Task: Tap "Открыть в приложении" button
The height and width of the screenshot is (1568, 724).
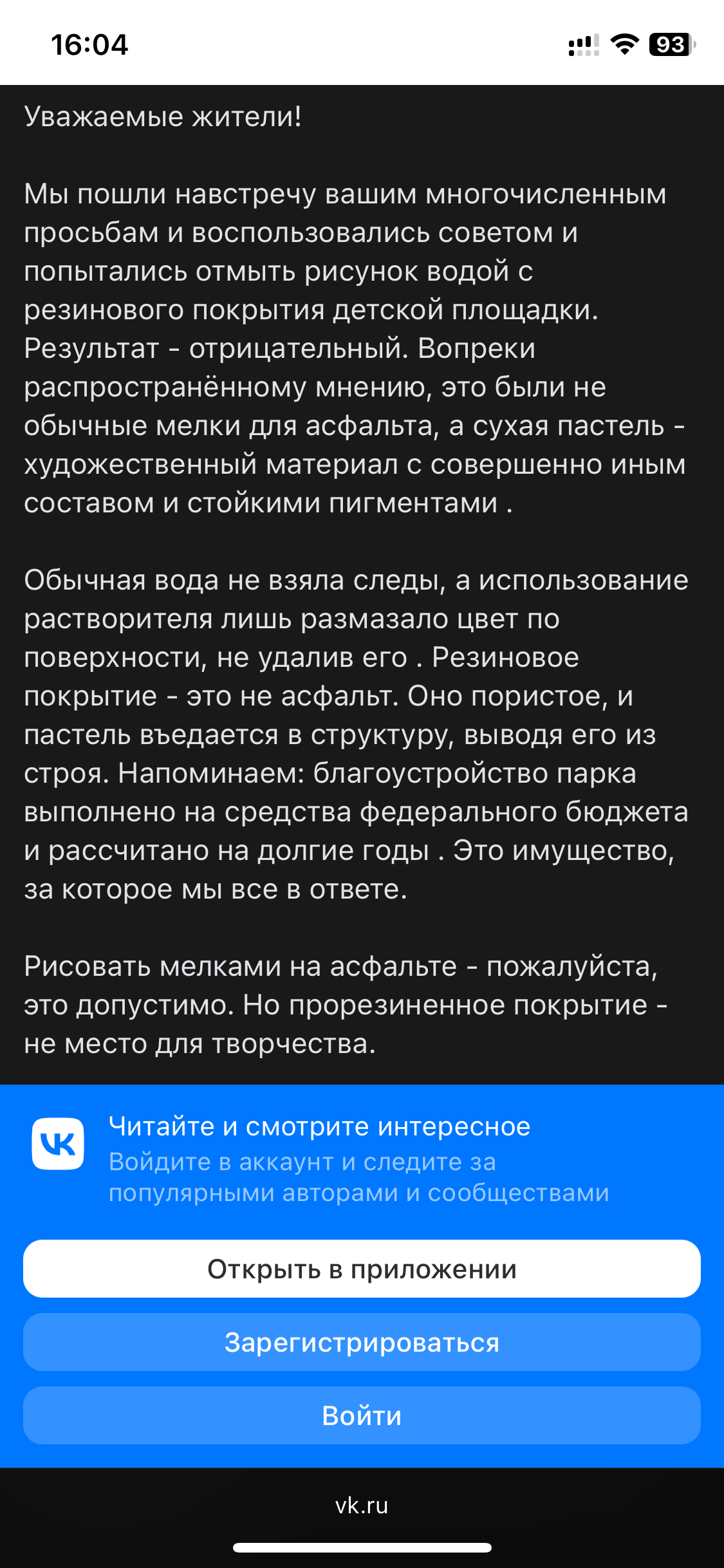Action: pos(362,1269)
